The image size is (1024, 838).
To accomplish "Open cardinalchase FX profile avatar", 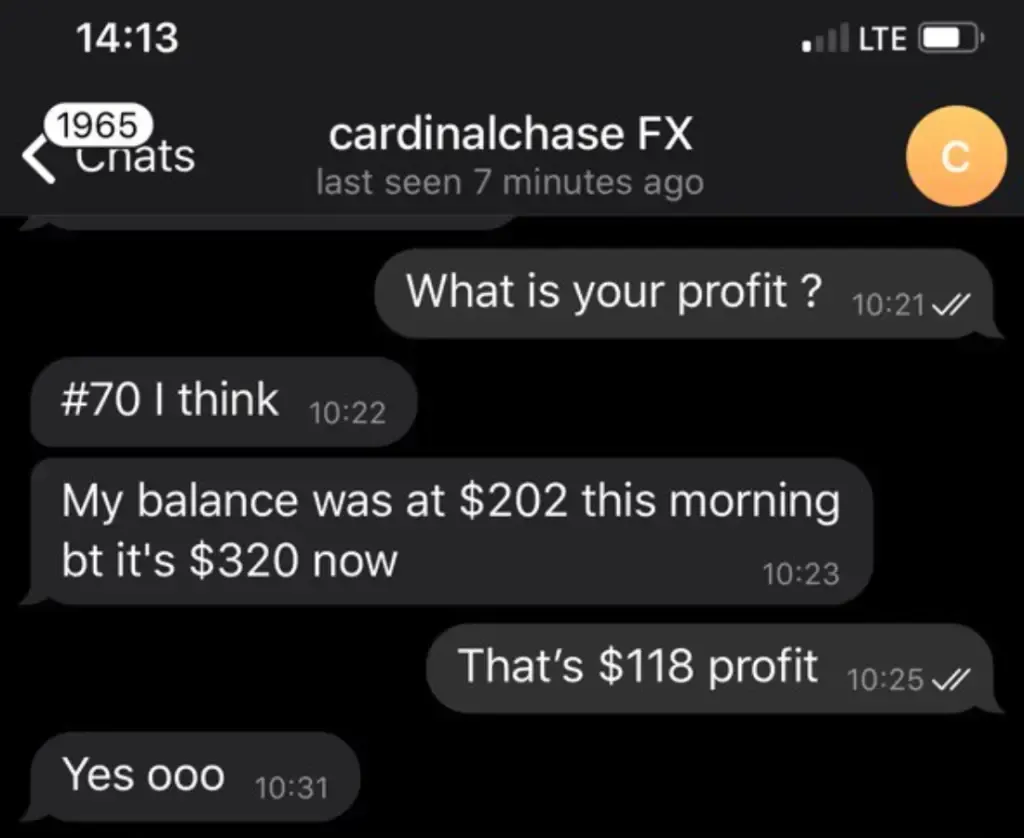I will pos(955,157).
